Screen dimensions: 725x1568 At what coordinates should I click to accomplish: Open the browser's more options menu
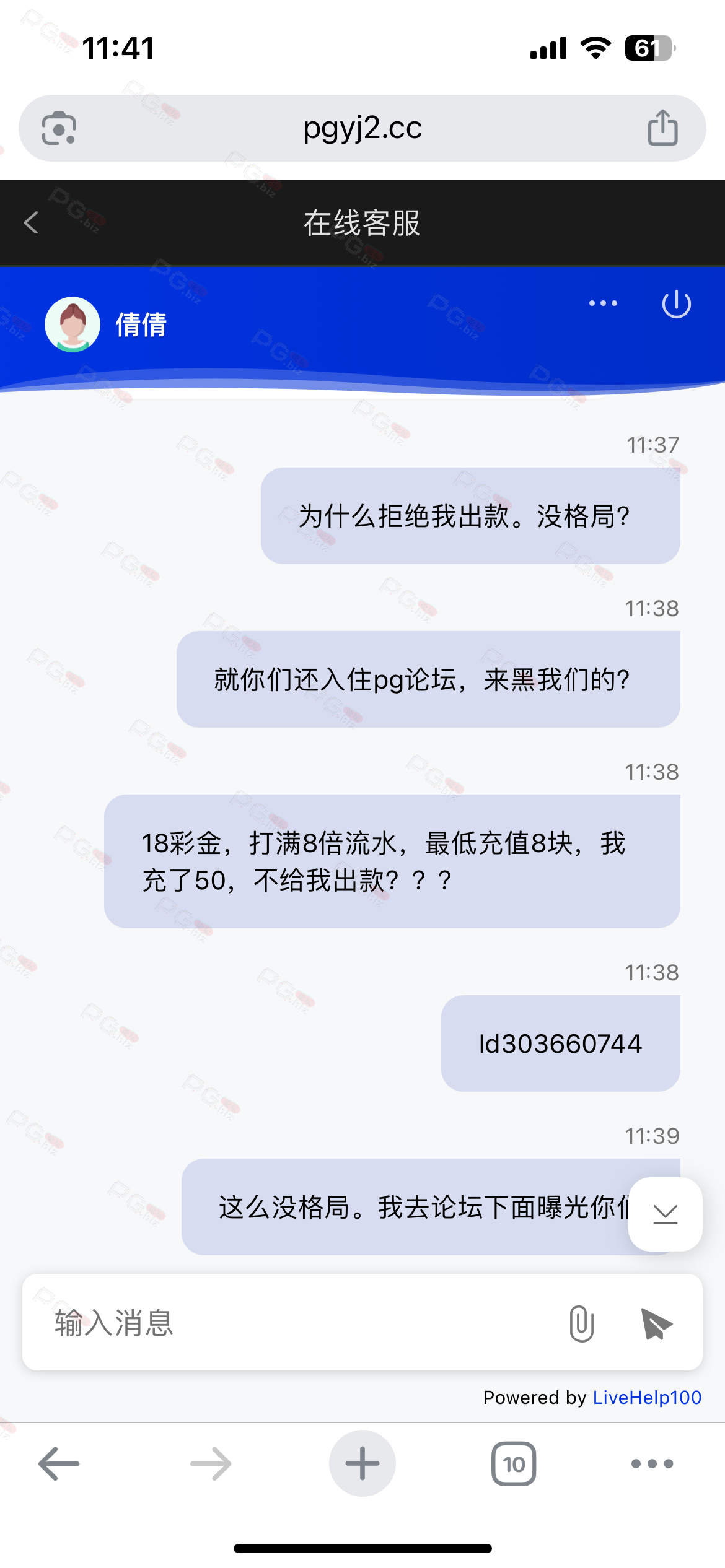(652, 1464)
